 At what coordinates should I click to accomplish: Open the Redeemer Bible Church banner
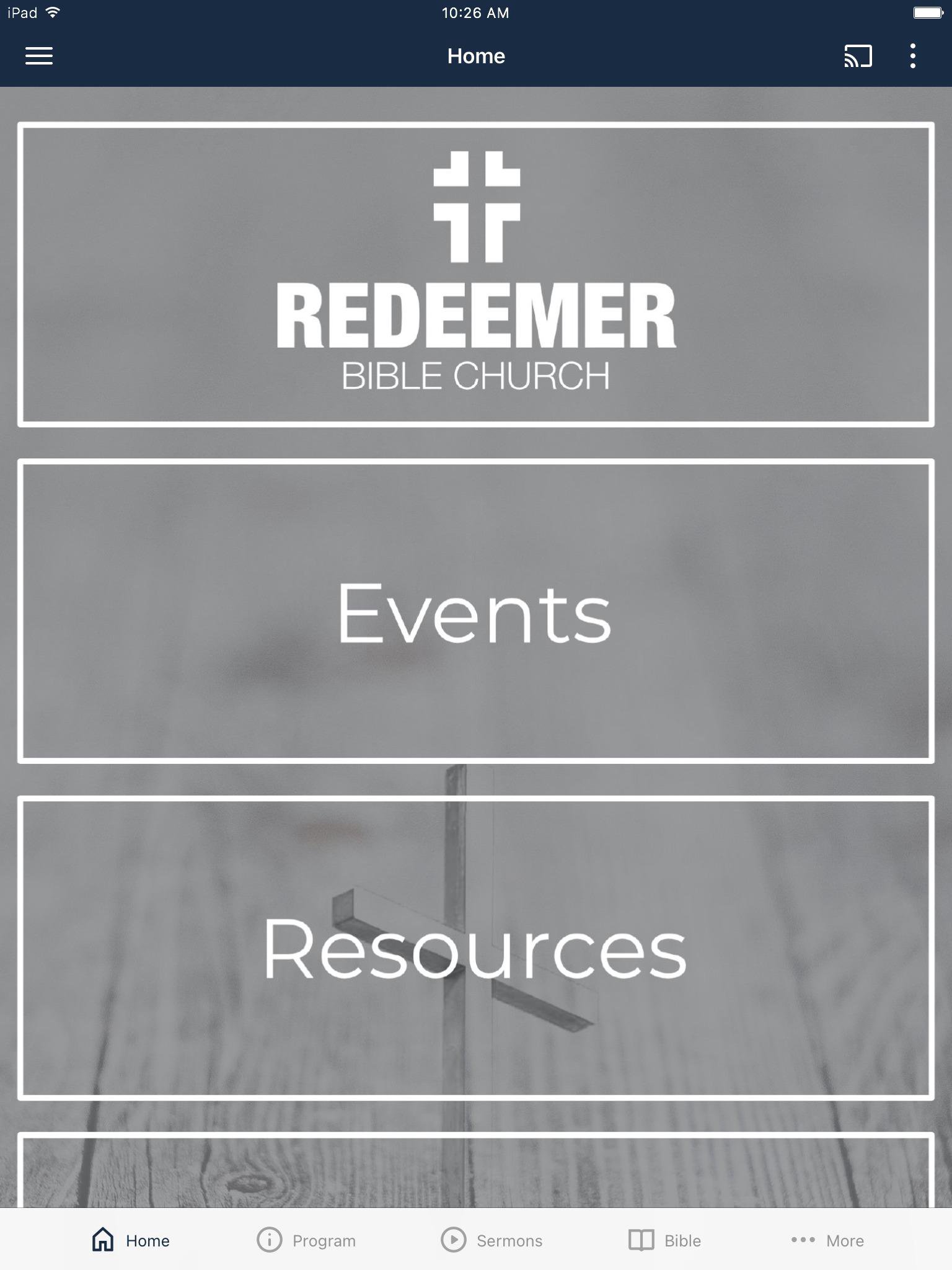click(x=476, y=274)
